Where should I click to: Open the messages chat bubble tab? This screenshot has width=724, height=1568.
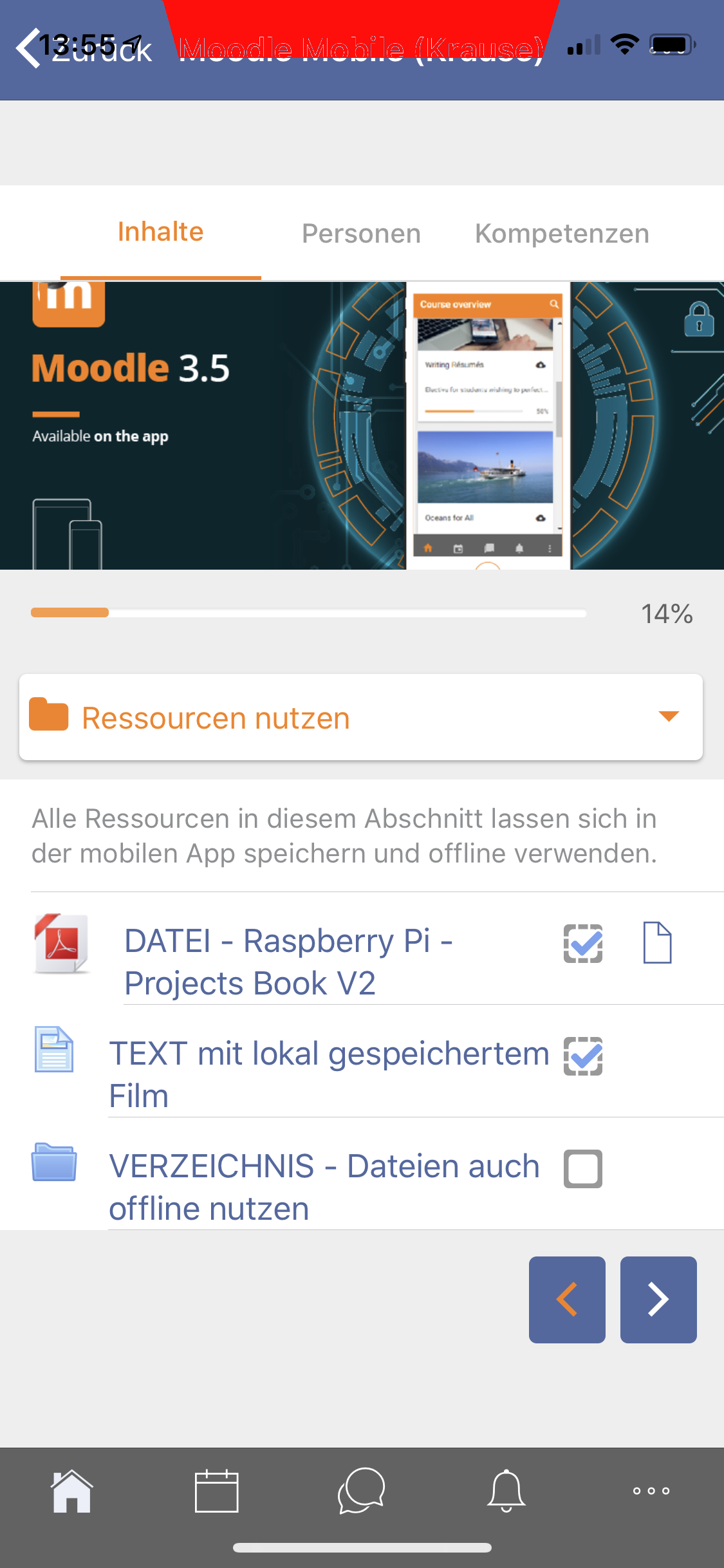[362, 1491]
